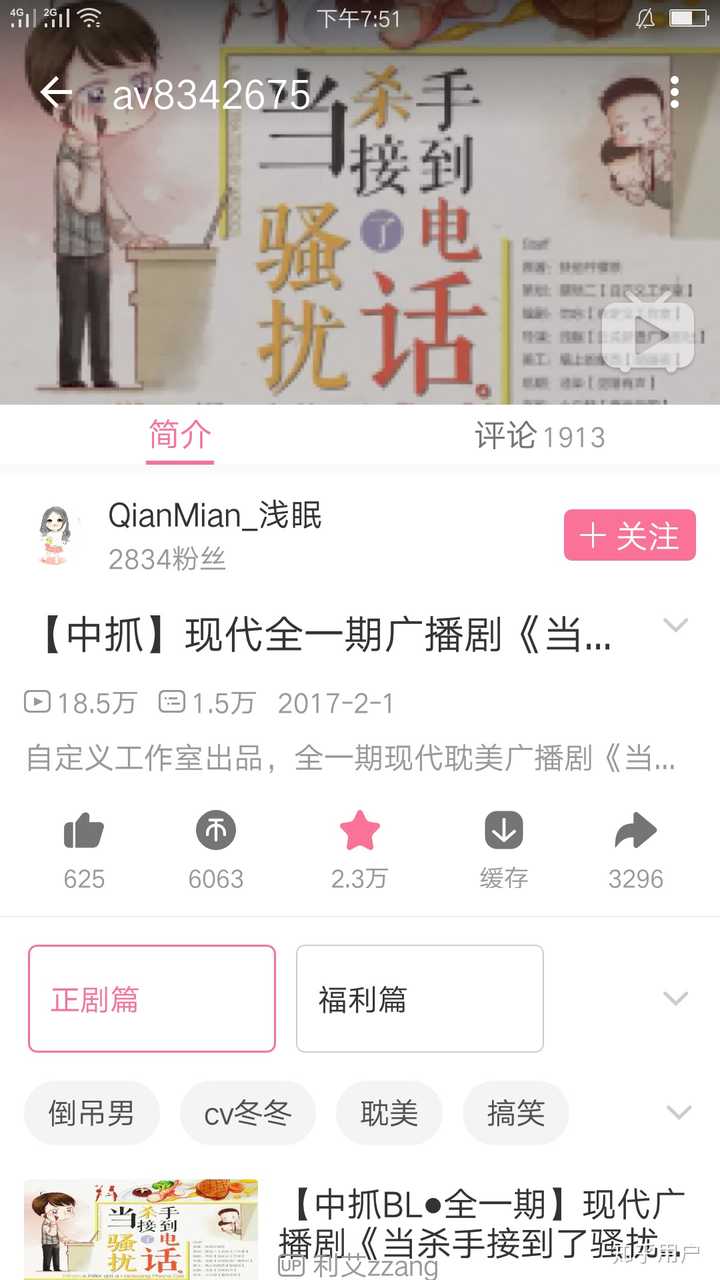Expand the tag list using the chevron
The height and width of the screenshot is (1280, 720).
[676, 1112]
